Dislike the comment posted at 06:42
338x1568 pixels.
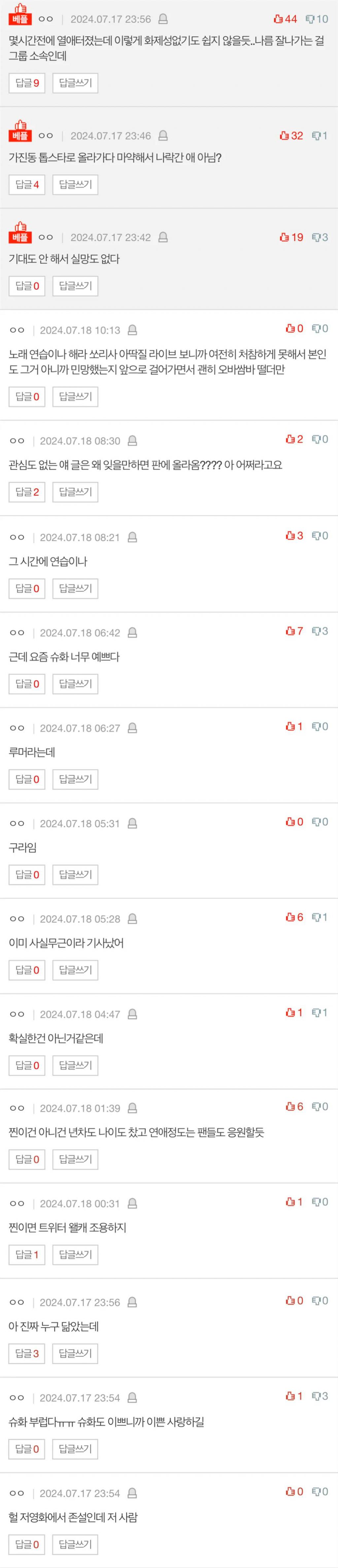320,631
